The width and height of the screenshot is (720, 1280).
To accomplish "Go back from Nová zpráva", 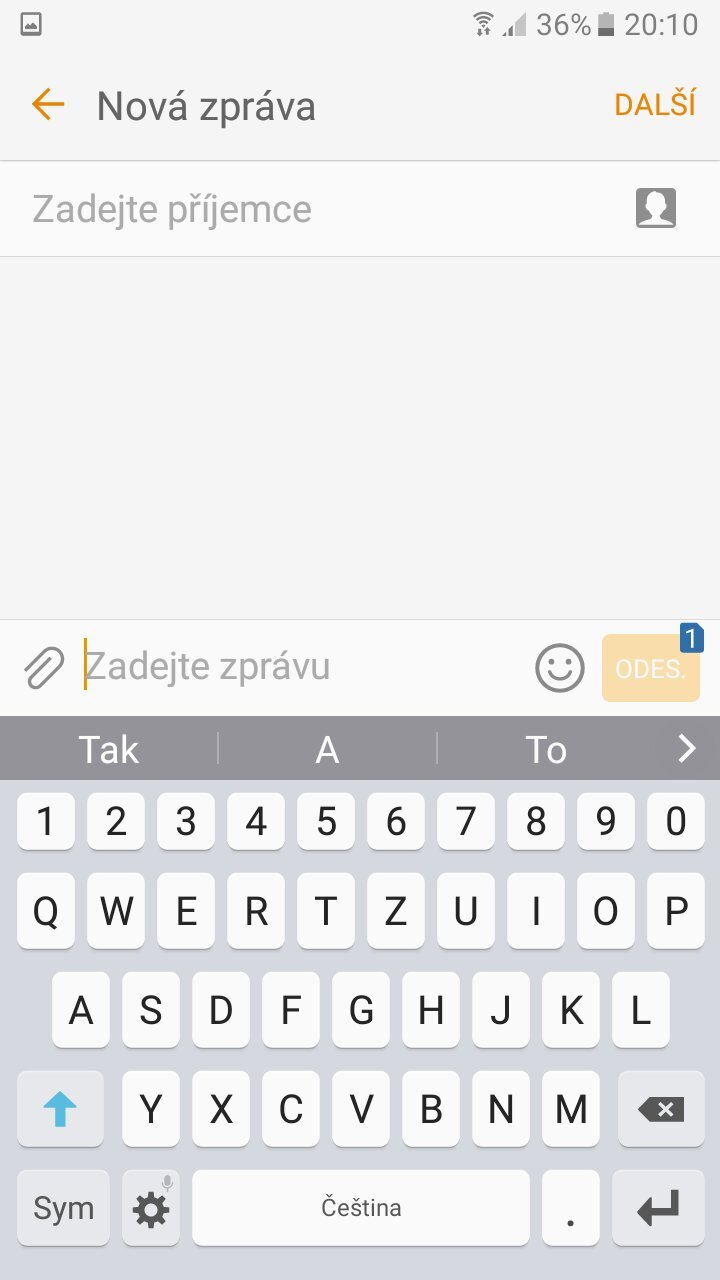I will click(x=47, y=105).
